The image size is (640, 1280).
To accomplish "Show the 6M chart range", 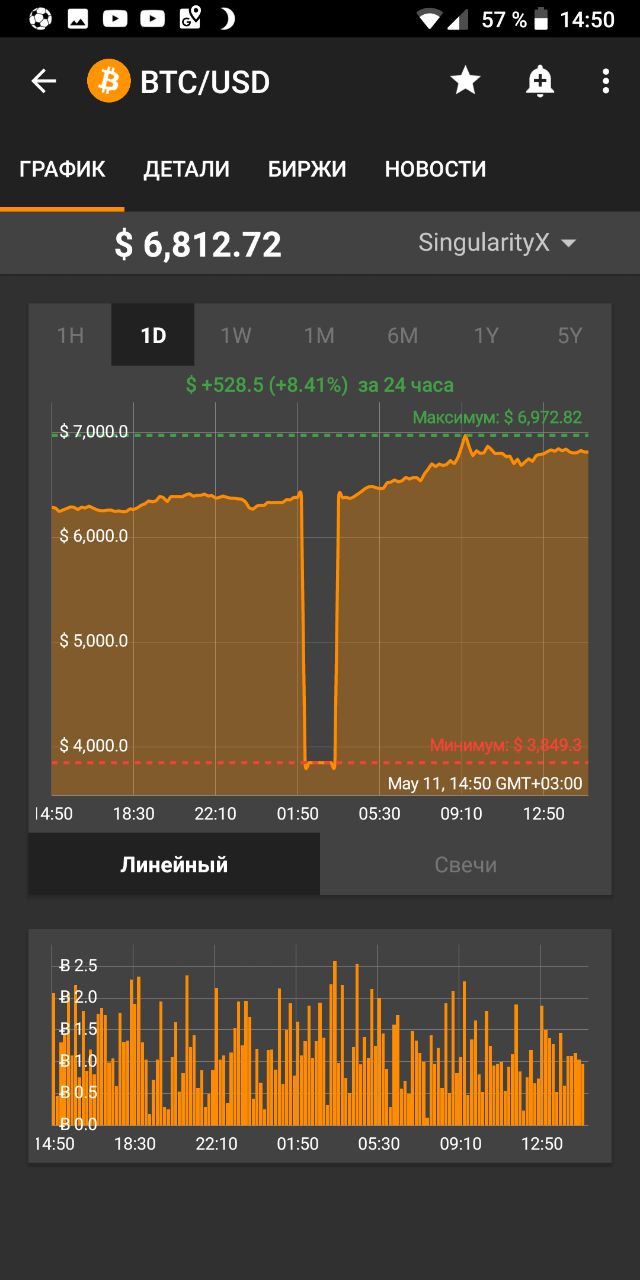I will (402, 336).
